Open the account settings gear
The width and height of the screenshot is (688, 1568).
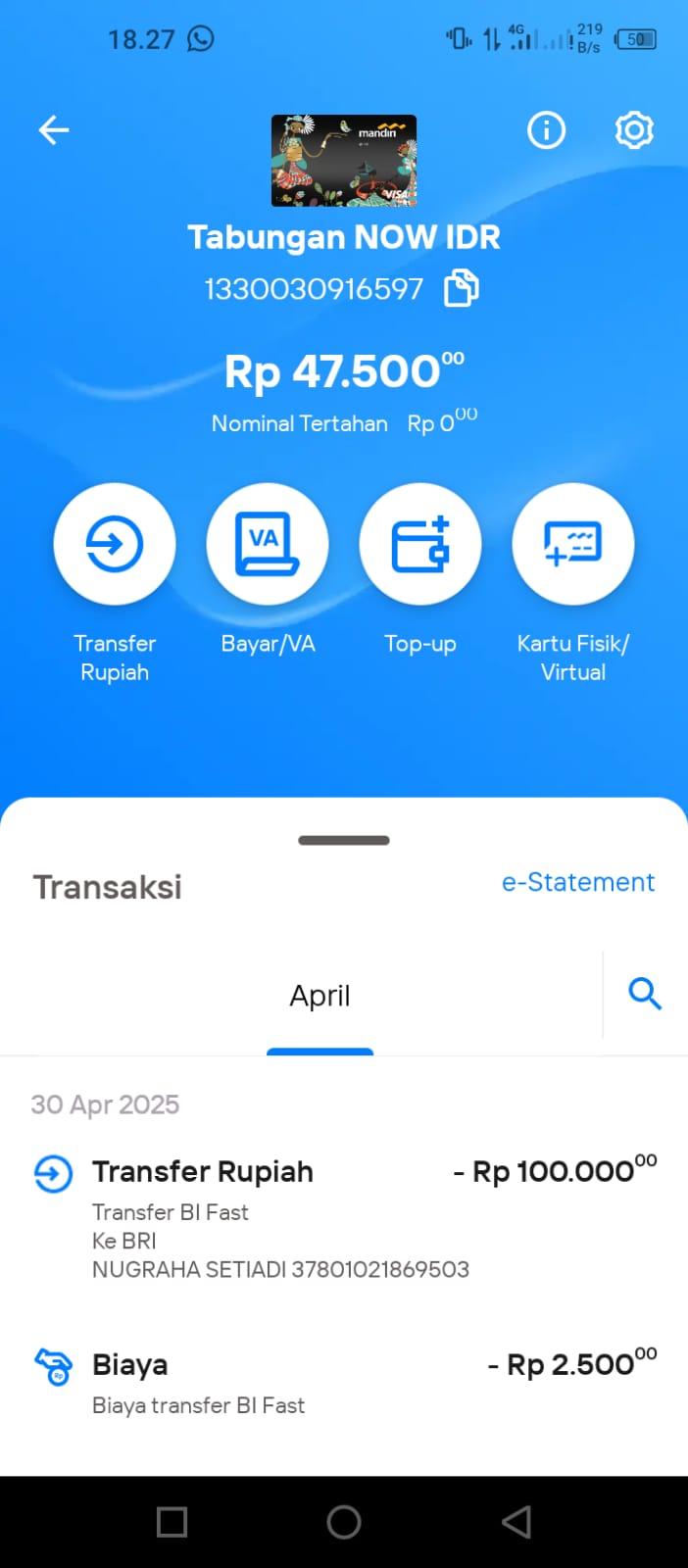point(634,129)
